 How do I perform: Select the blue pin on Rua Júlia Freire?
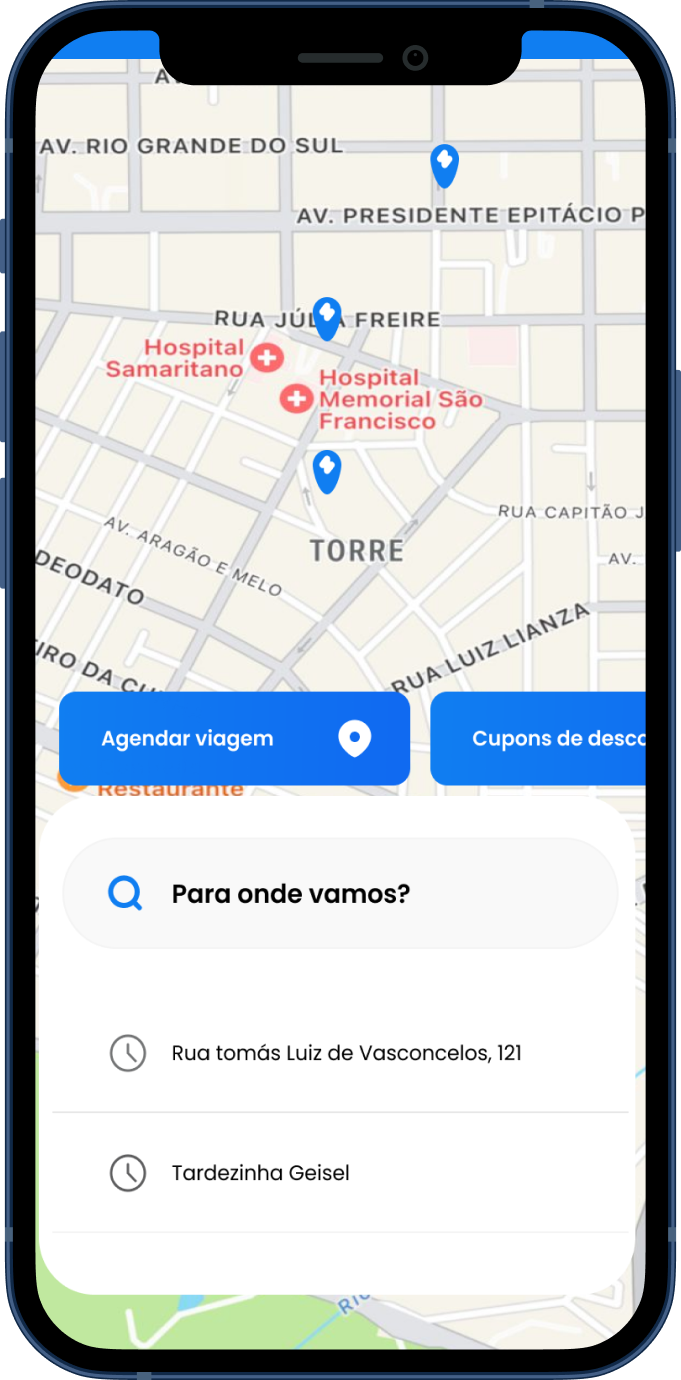point(327,318)
